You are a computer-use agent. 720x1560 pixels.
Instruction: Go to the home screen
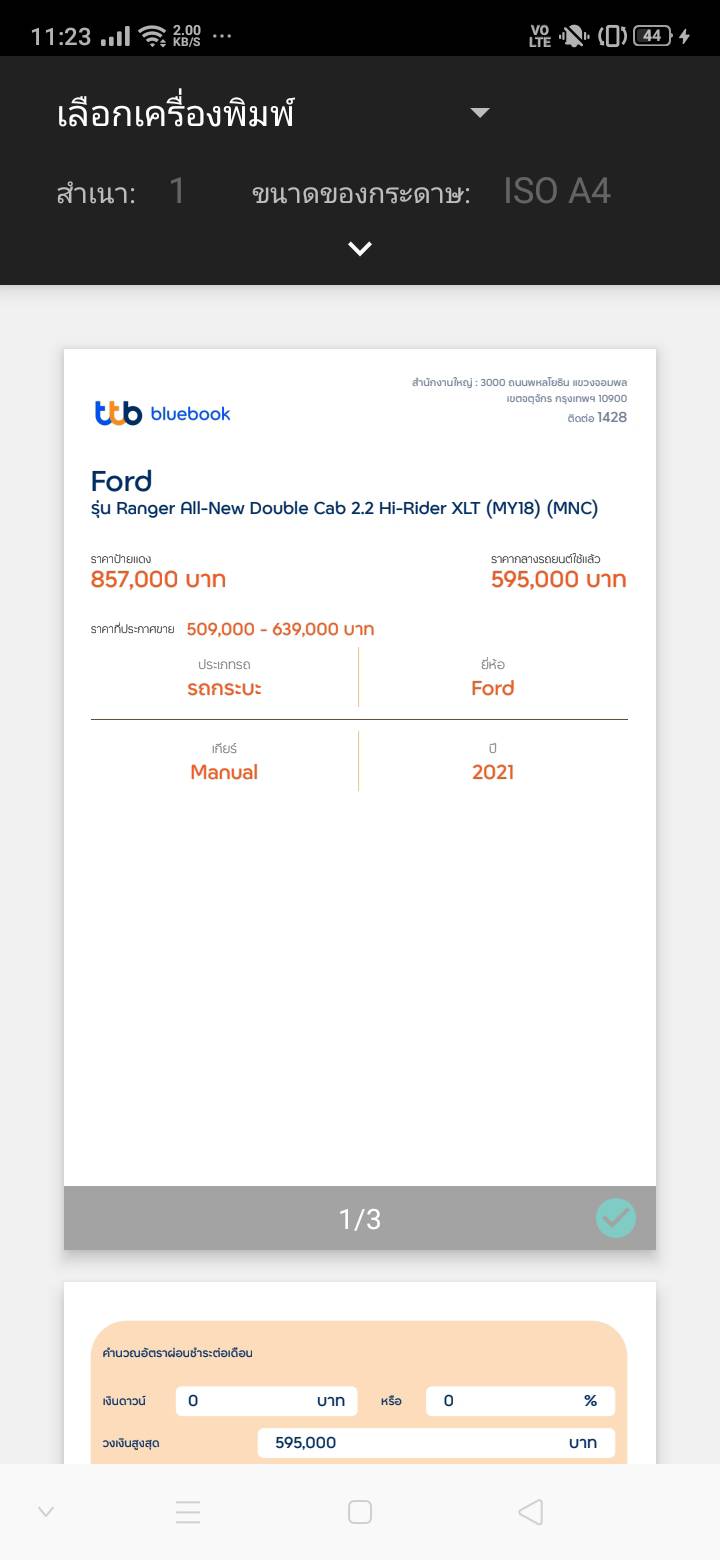[x=360, y=1512]
